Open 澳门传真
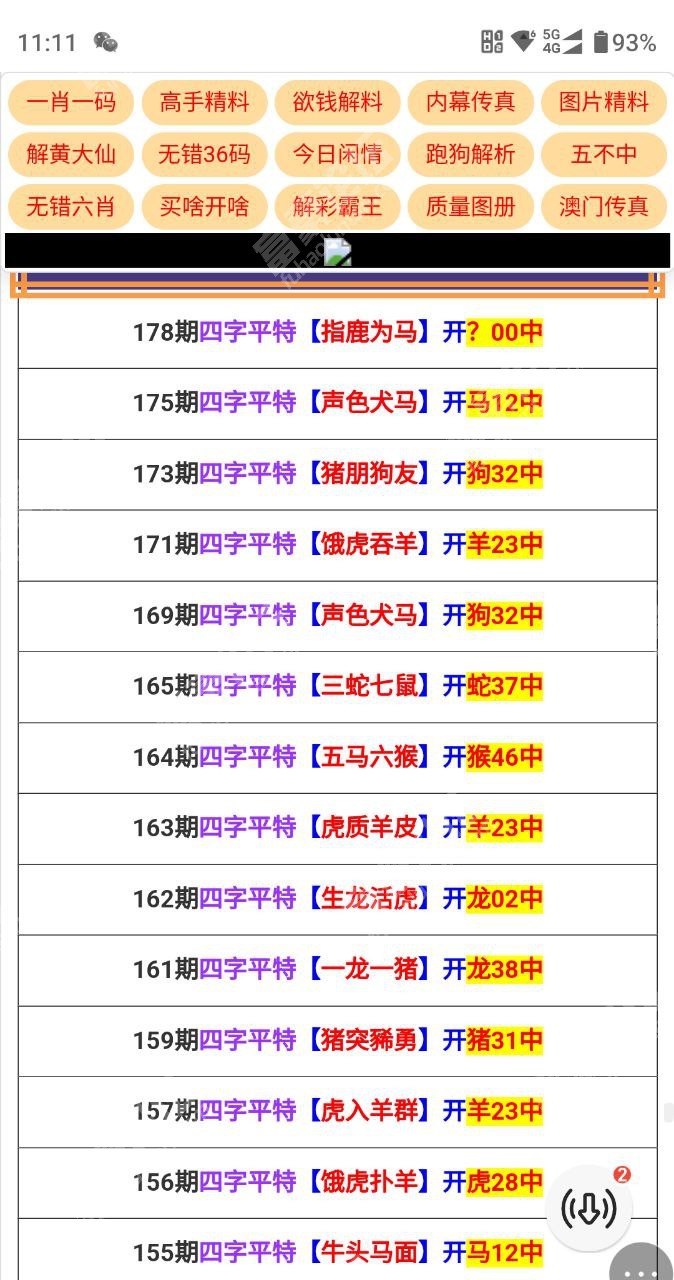This screenshot has height=1280, width=674. pyautogui.click(x=604, y=206)
